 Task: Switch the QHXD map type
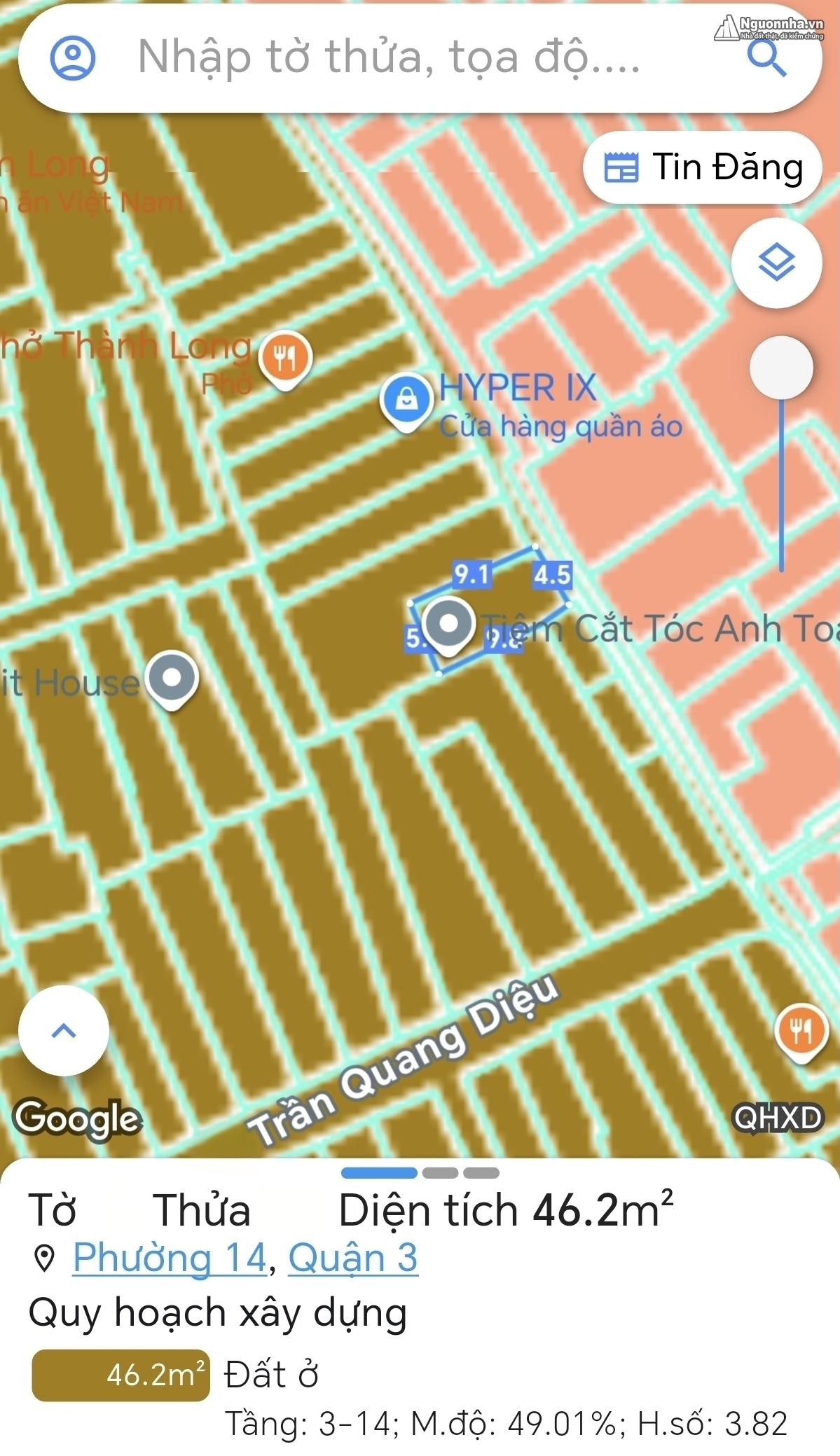778,1118
